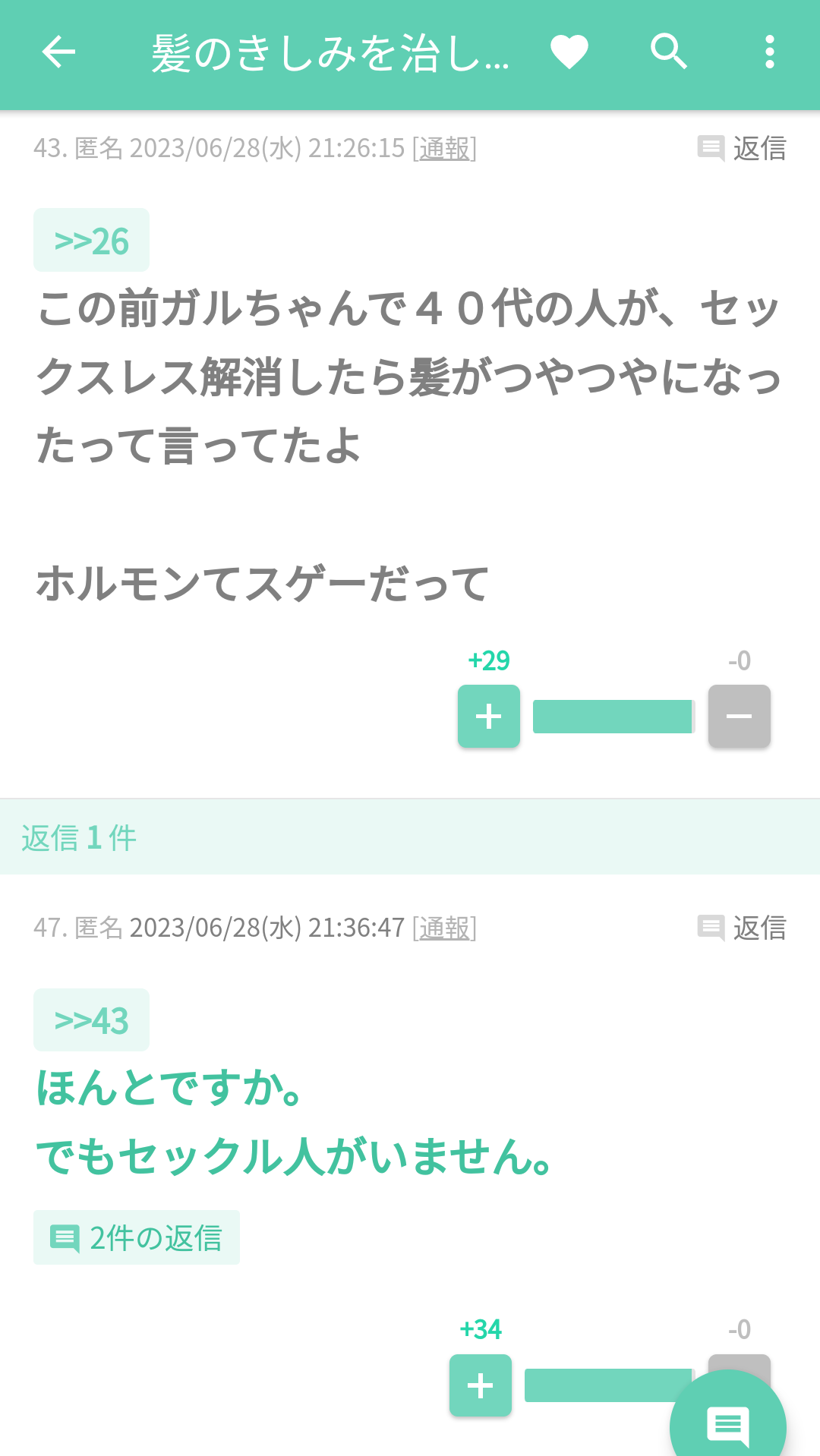
Task: Open the three-dot overflow menu
Action: coord(770,52)
